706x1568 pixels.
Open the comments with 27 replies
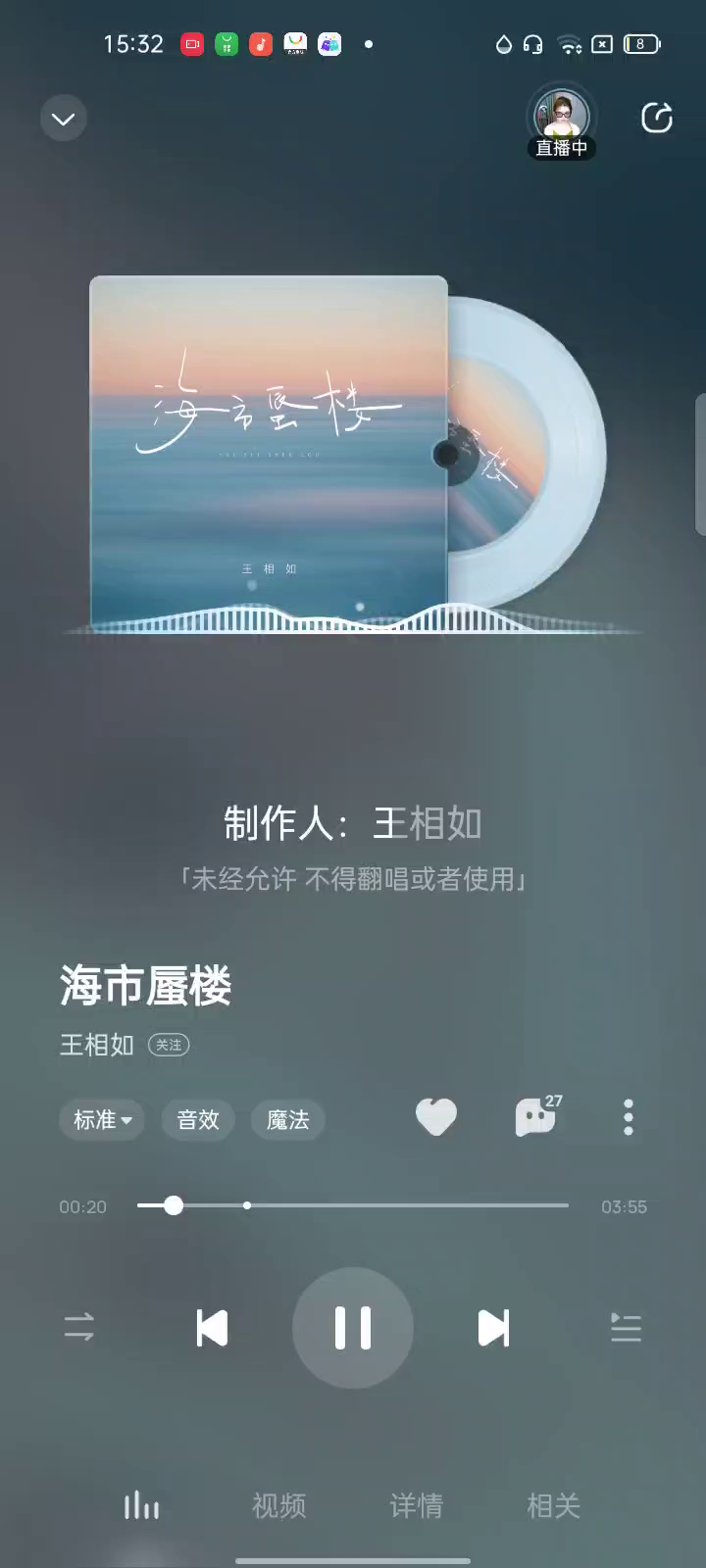coord(535,1117)
